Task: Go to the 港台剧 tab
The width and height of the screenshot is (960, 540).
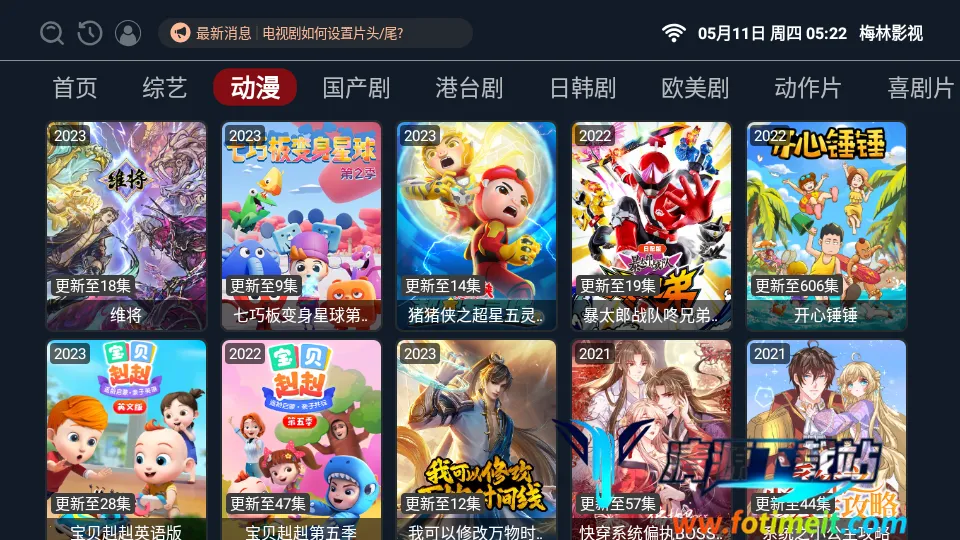Action: point(469,88)
